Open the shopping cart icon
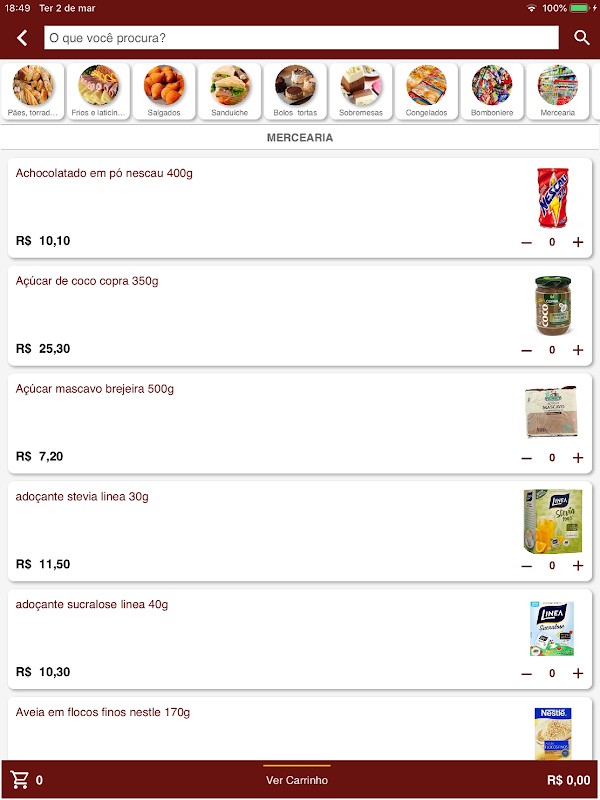The width and height of the screenshot is (600, 800). [x=20, y=780]
